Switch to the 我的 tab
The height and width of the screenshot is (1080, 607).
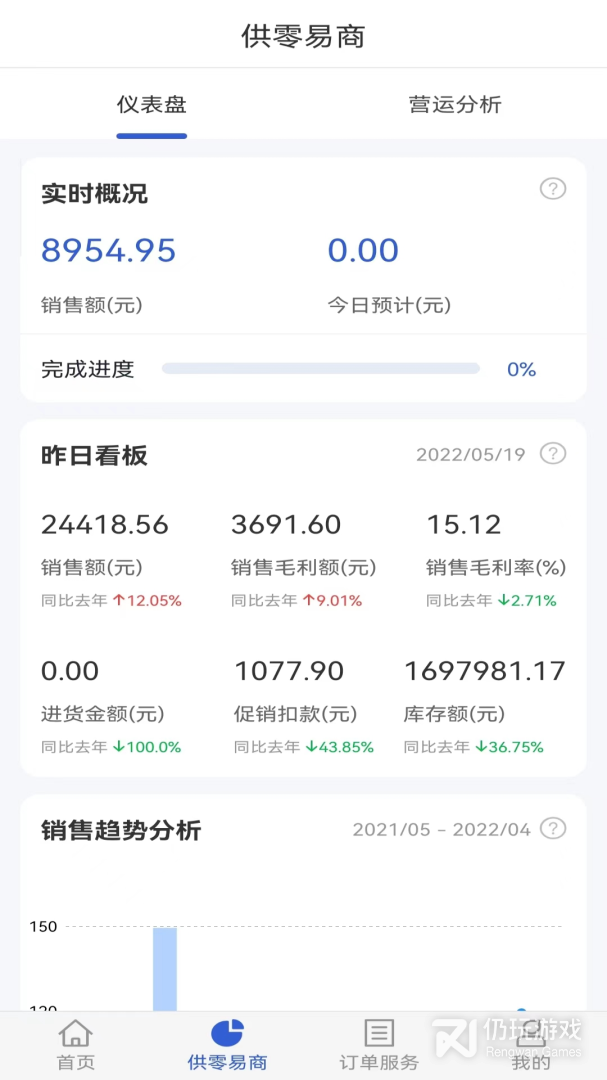[x=531, y=1045]
